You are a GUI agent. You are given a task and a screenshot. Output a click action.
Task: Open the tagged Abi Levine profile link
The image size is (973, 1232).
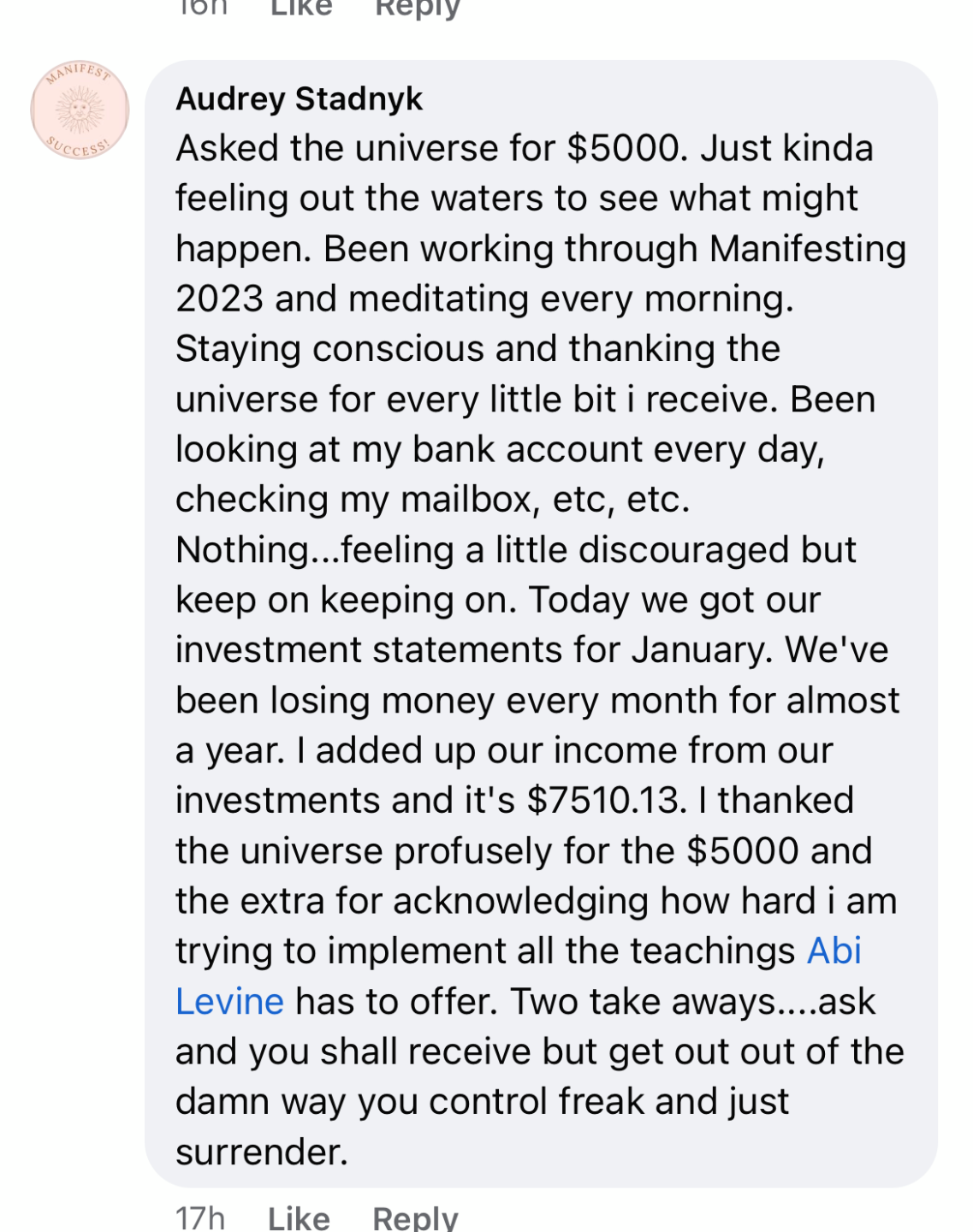(834, 951)
